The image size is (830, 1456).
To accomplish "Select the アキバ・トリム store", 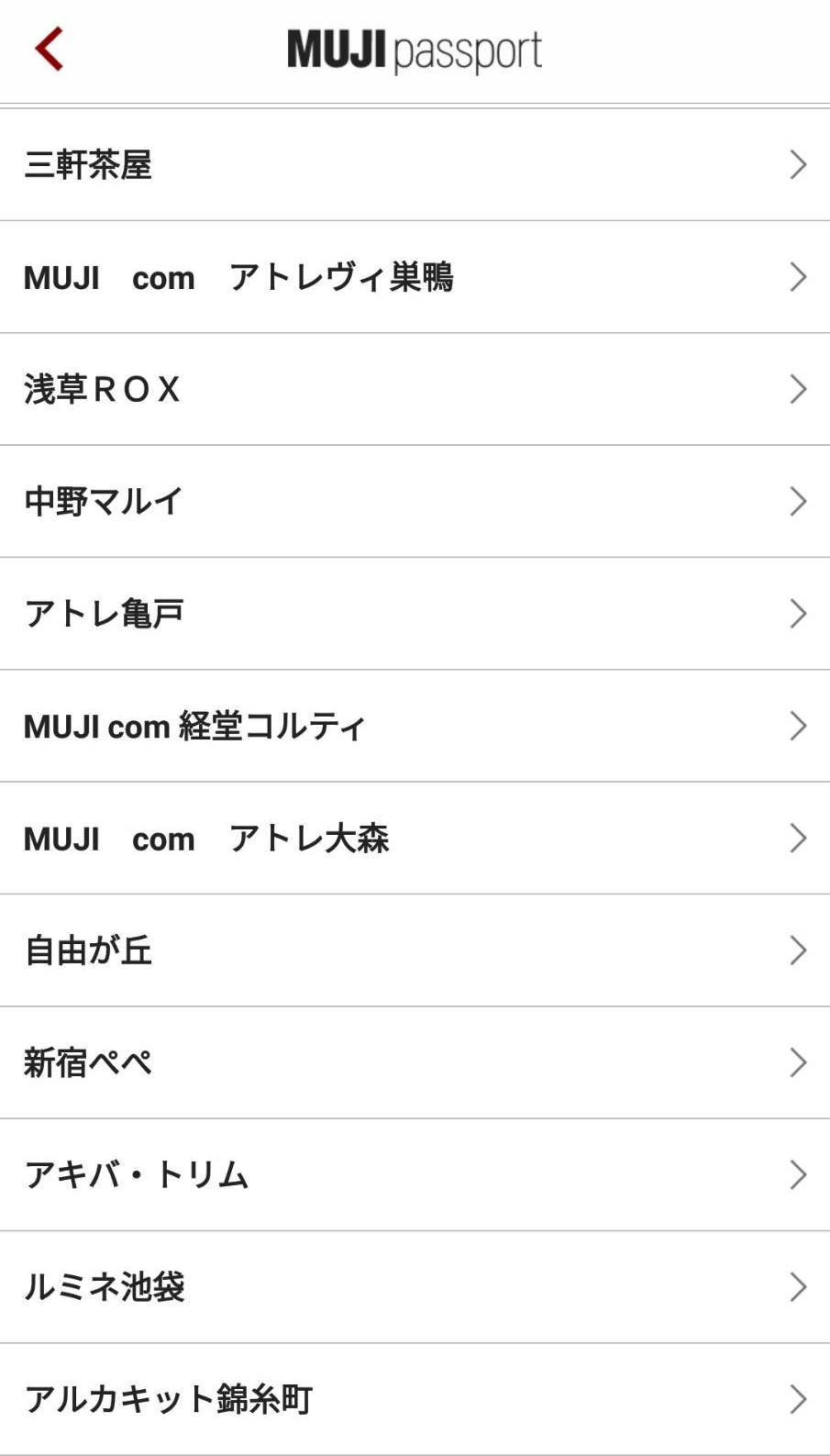I will [x=137, y=1175].
